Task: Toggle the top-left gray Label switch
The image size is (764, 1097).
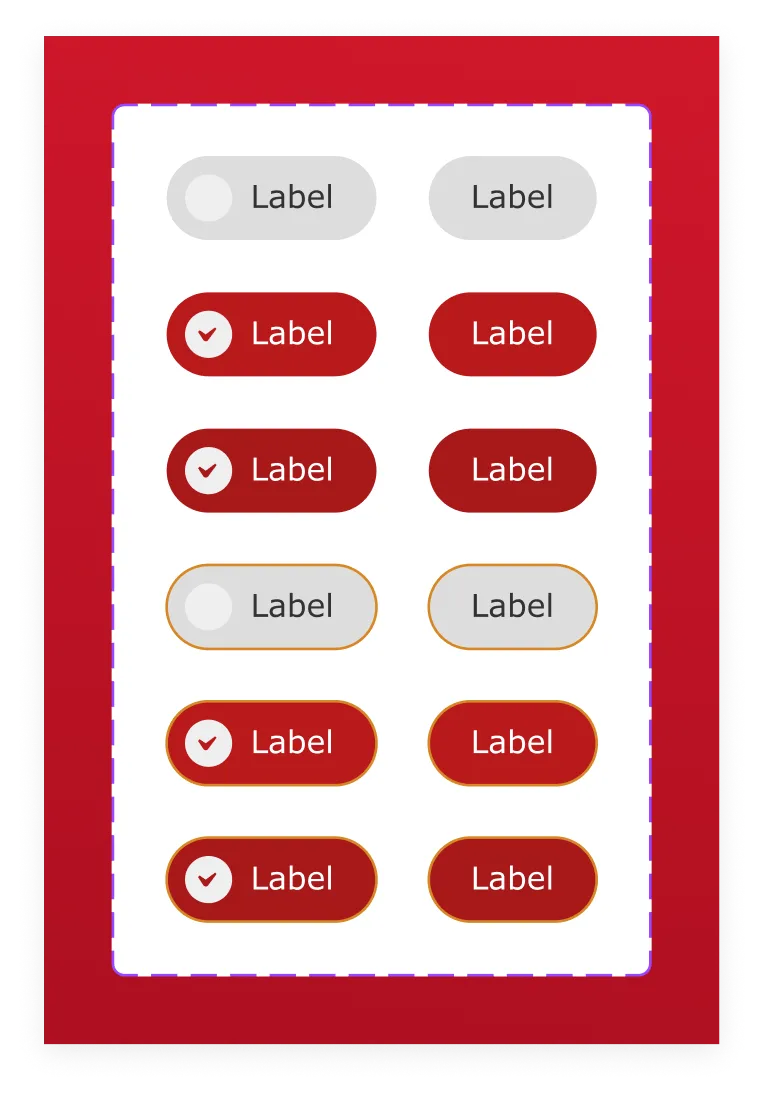Action: coord(271,198)
